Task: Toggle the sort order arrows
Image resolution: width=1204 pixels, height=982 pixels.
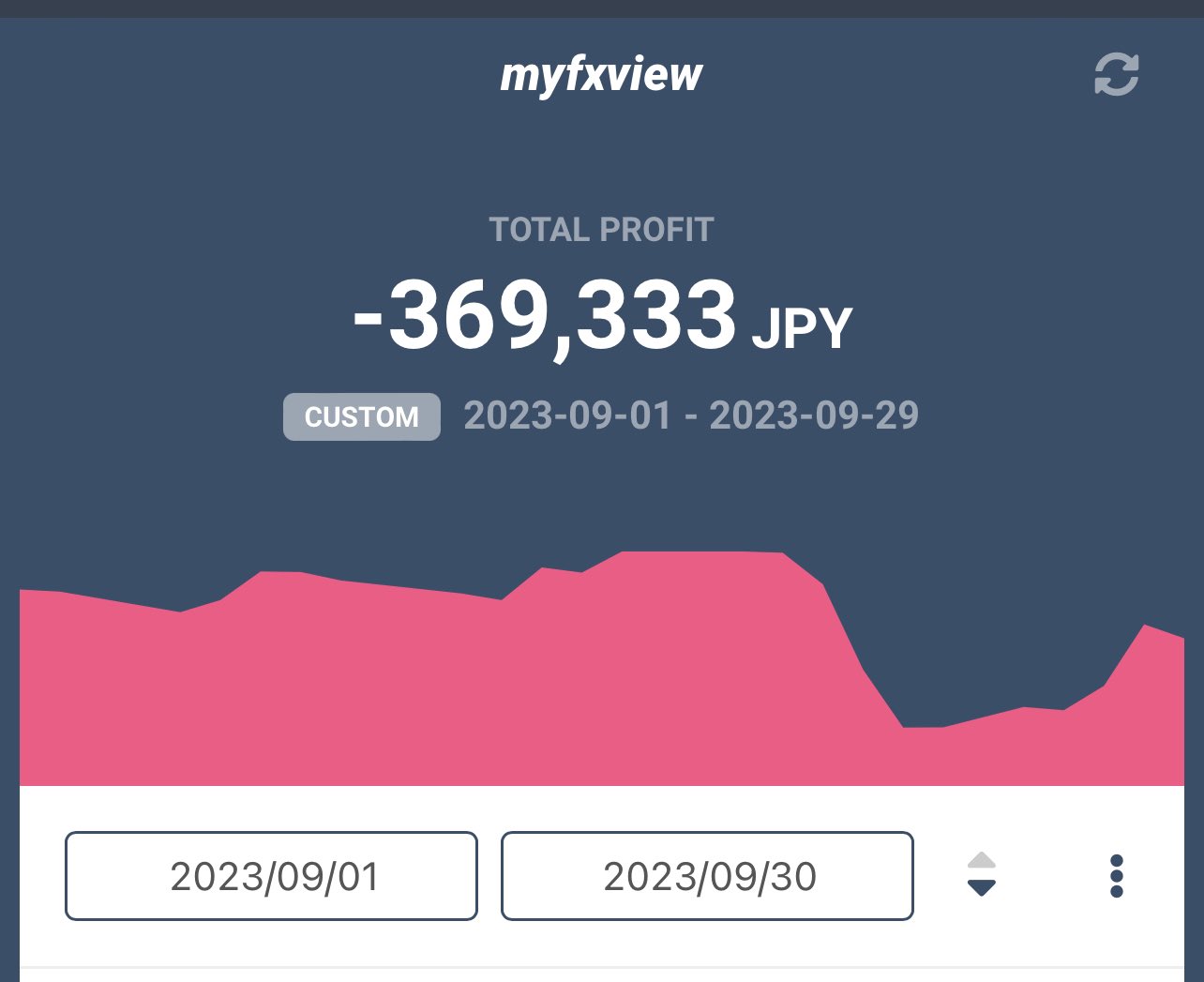Action: tap(981, 875)
